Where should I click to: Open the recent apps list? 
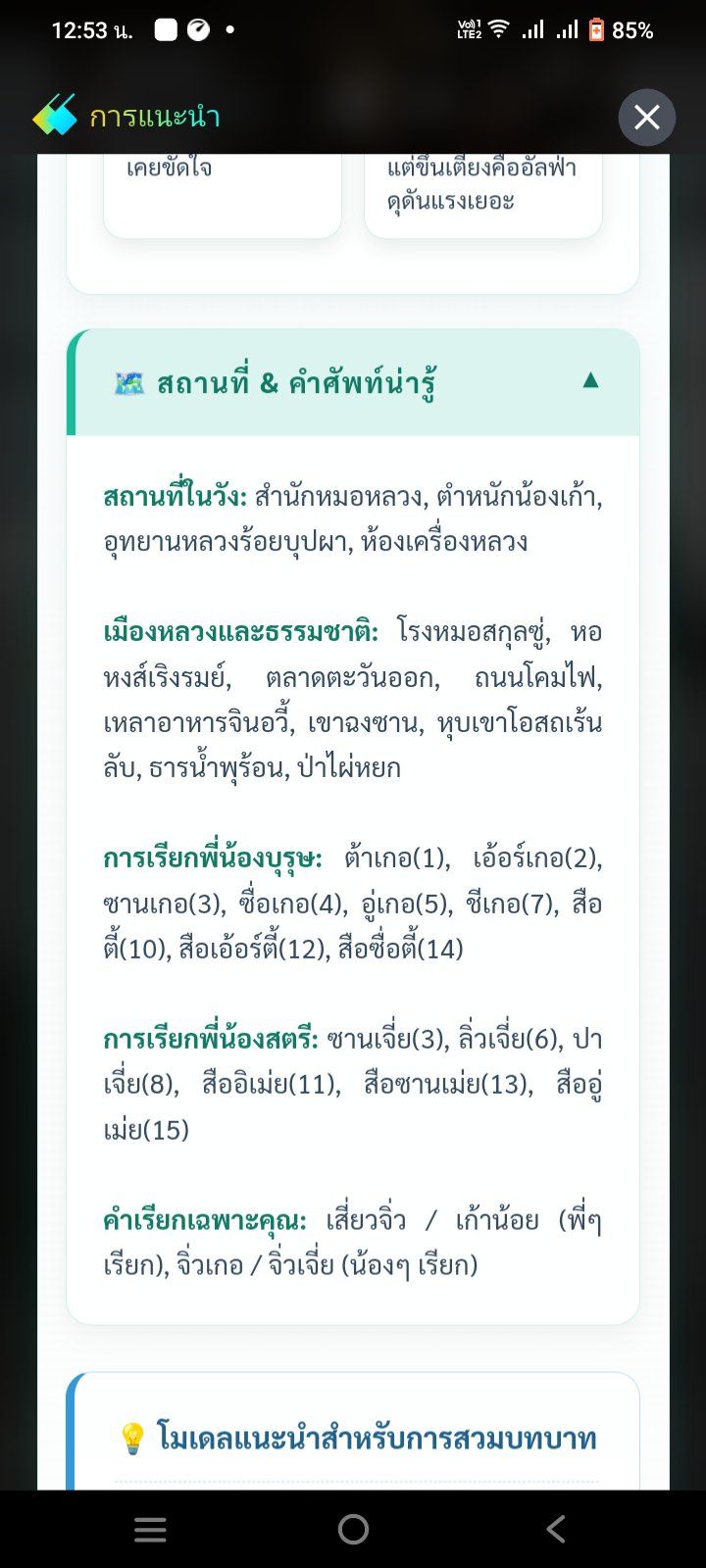click(150, 1529)
